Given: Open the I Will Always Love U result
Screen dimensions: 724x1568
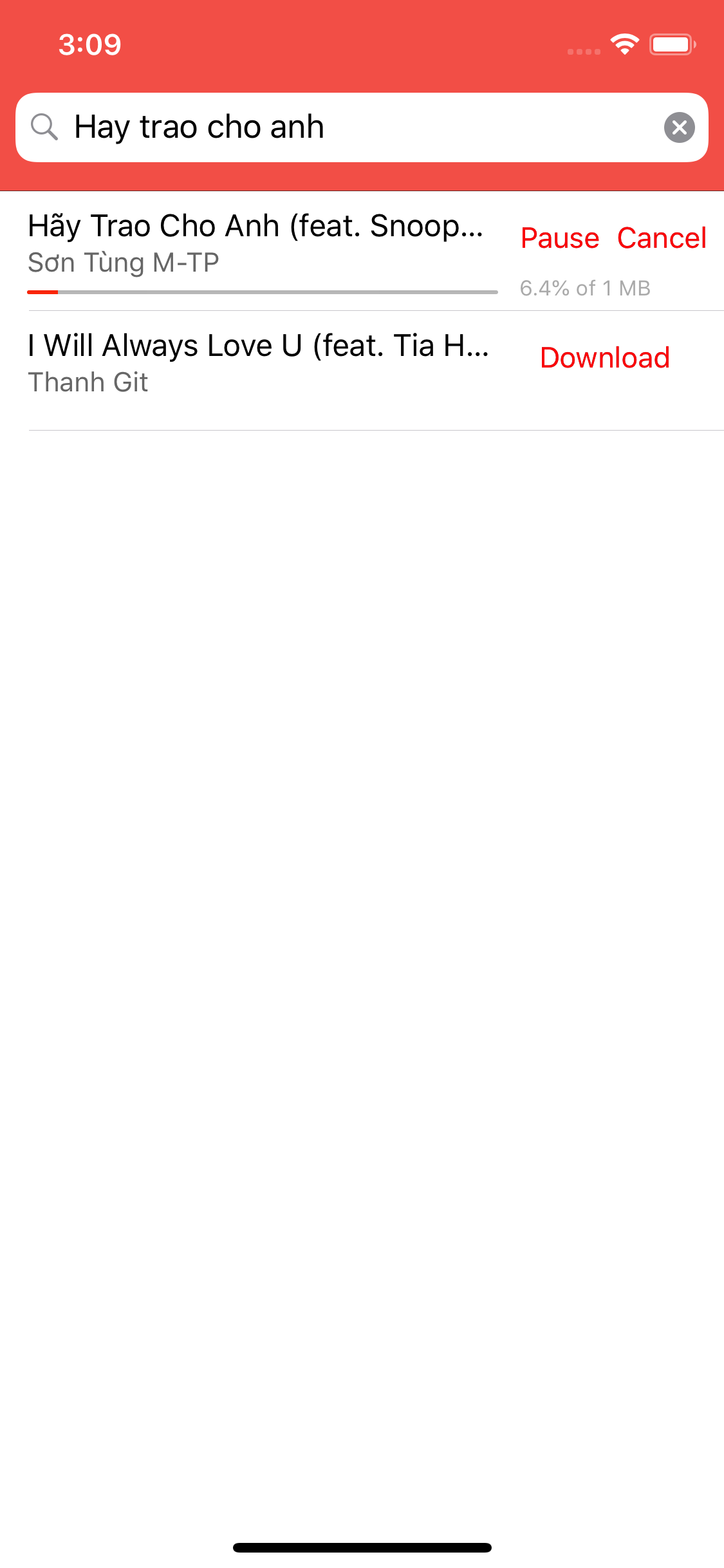Looking at the screenshot, I should (x=257, y=363).
